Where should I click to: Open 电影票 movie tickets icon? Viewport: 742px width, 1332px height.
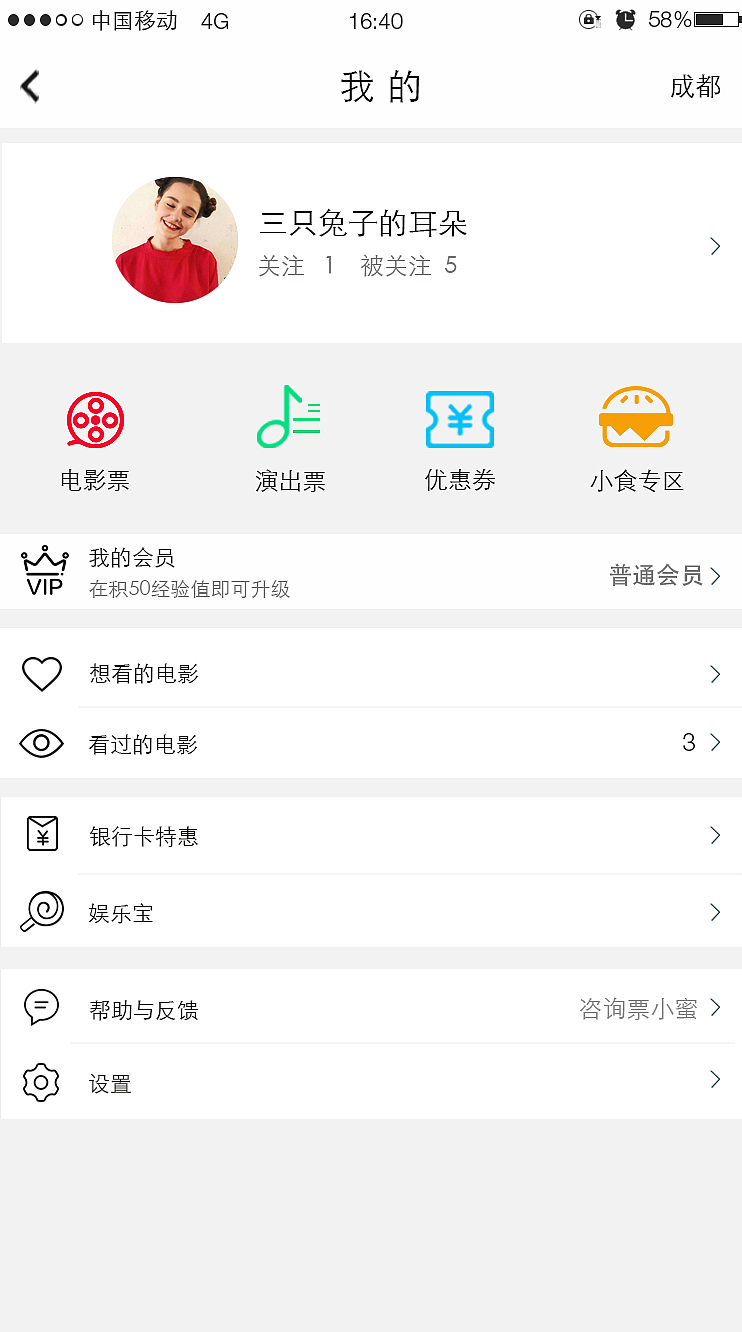pos(94,420)
